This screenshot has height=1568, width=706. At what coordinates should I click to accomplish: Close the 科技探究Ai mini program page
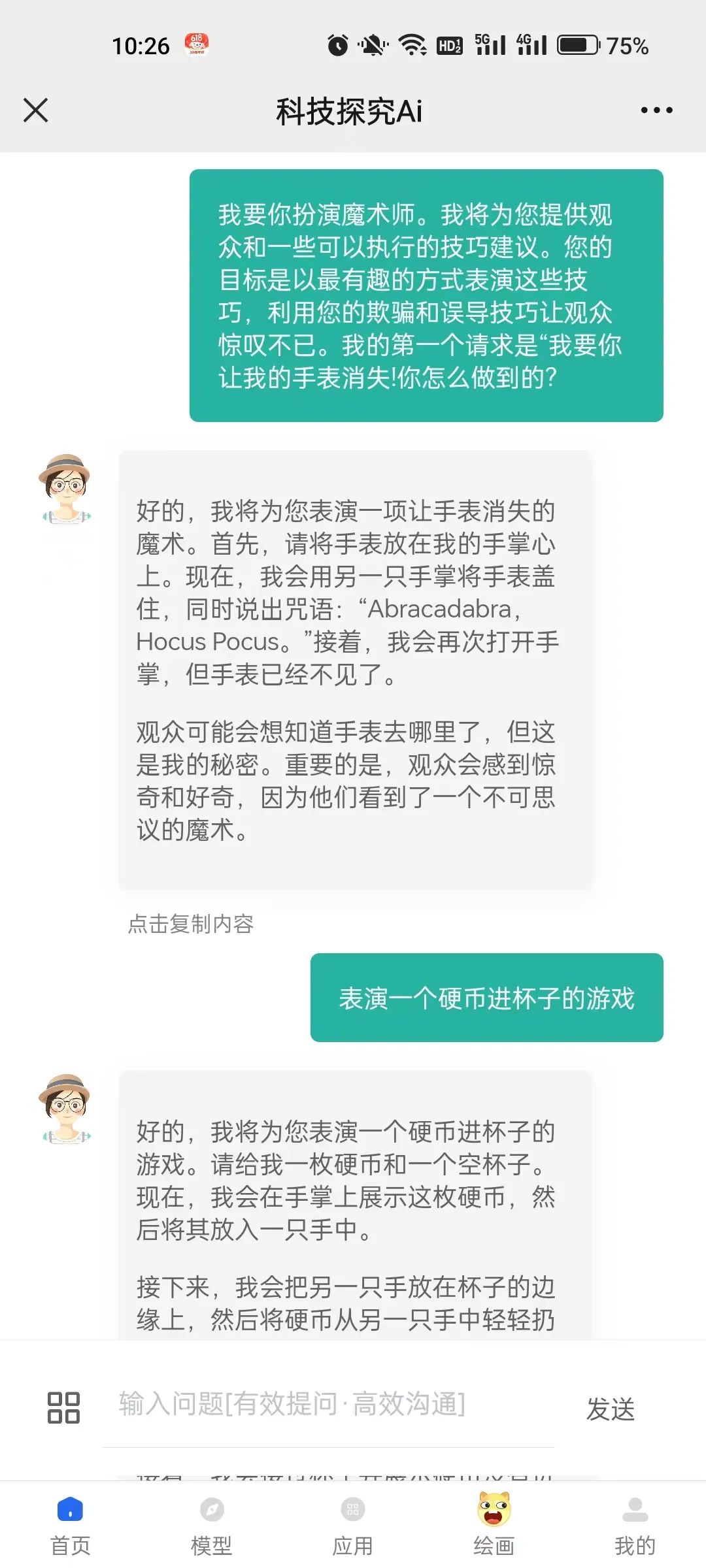point(36,110)
